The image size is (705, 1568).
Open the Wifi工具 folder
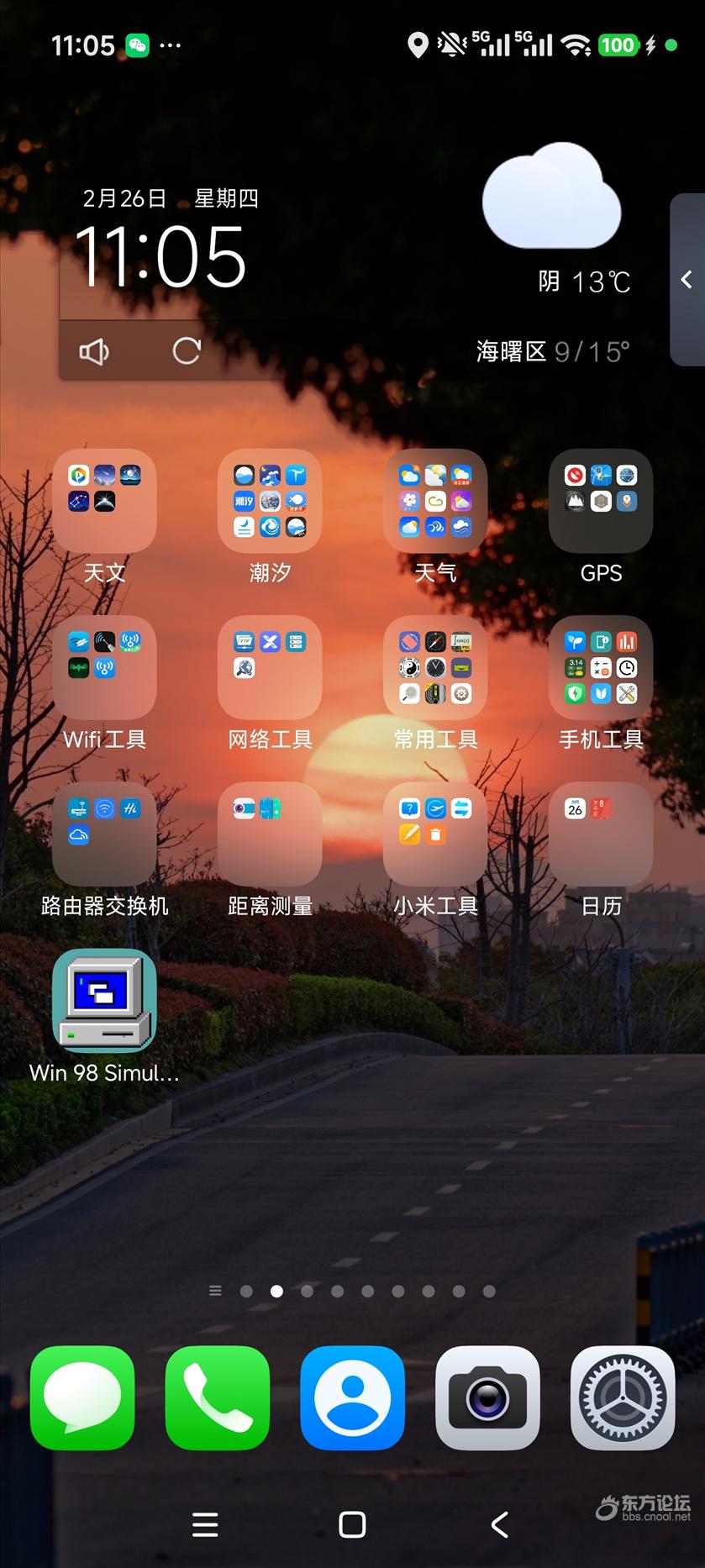coord(104,667)
